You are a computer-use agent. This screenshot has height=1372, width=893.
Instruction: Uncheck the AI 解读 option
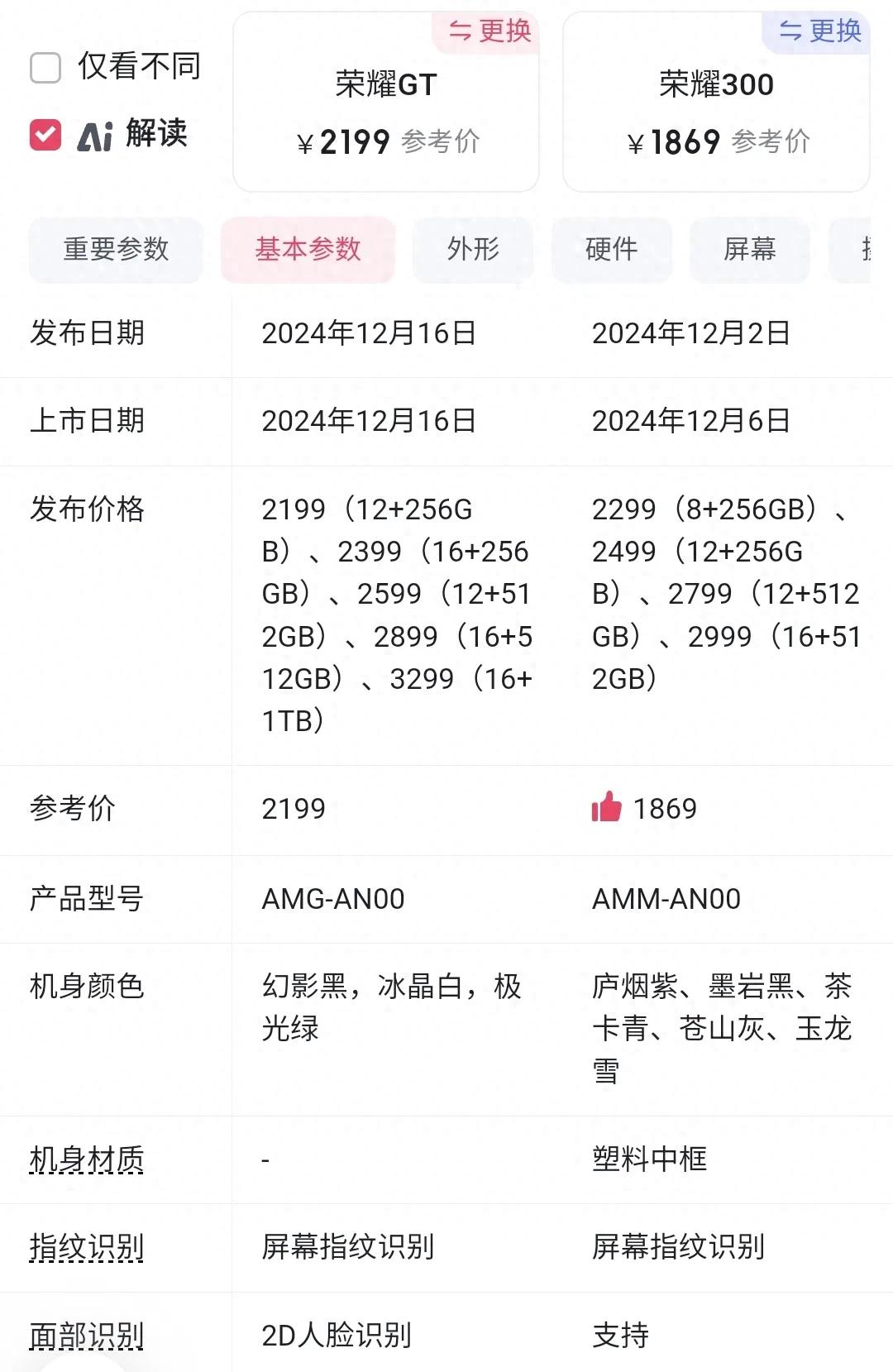(45, 135)
